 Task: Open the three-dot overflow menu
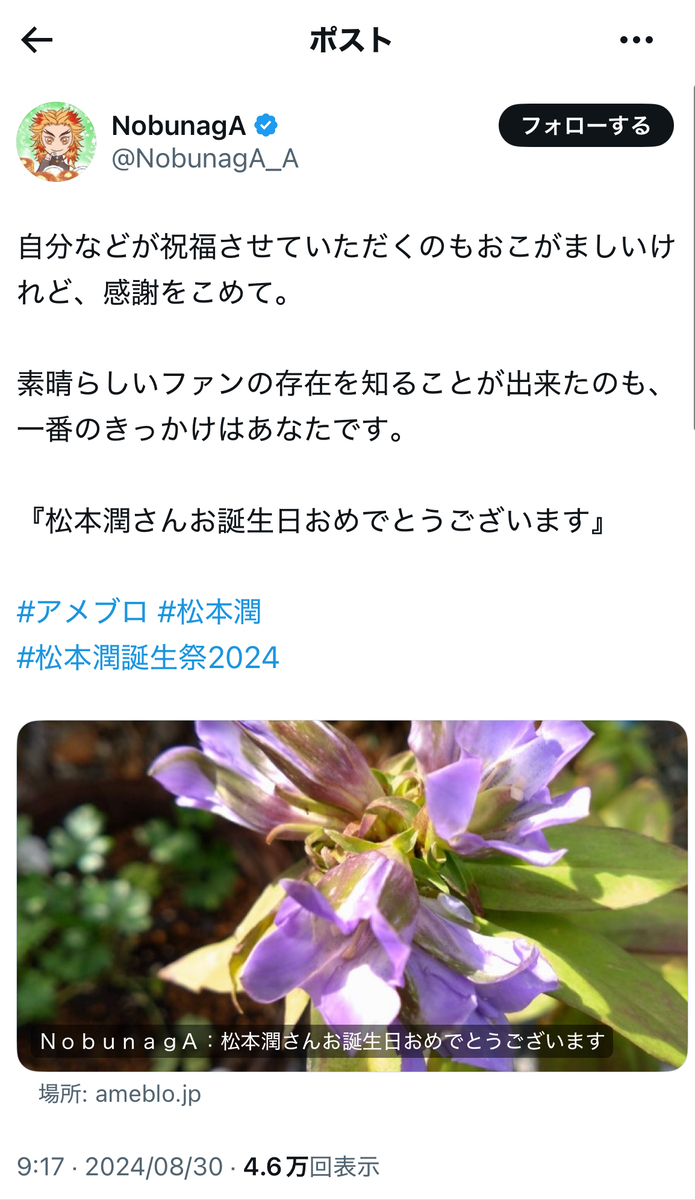(636, 40)
